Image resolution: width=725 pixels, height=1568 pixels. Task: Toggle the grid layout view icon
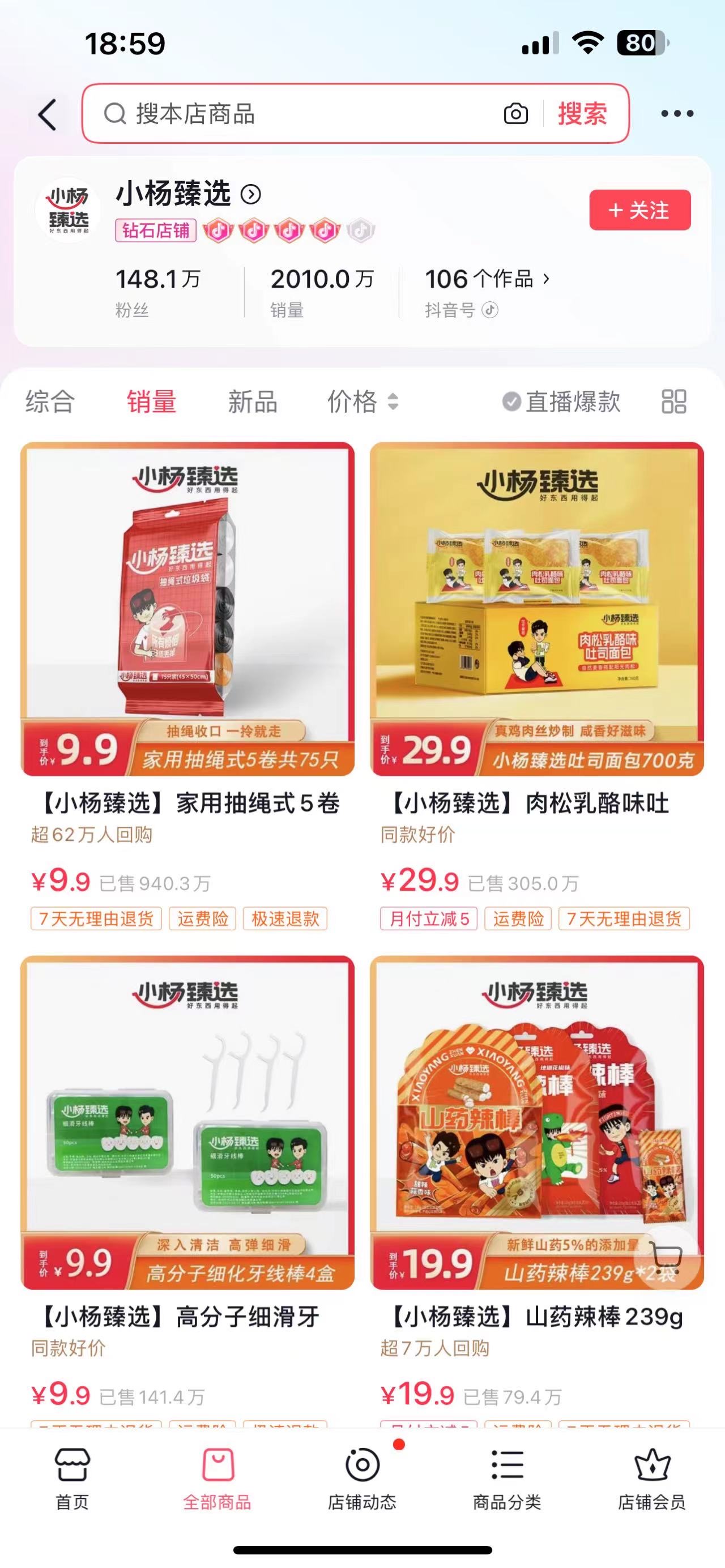pos(674,401)
